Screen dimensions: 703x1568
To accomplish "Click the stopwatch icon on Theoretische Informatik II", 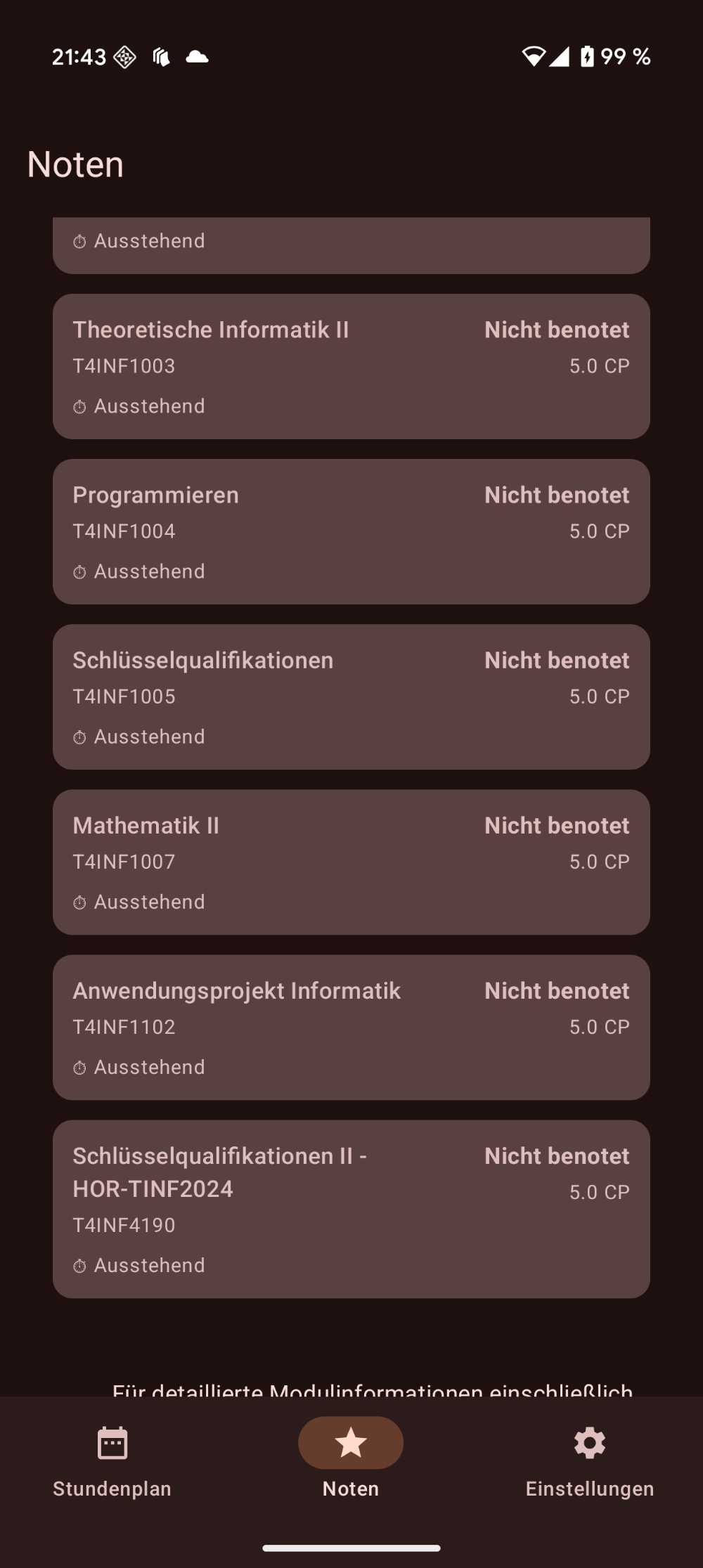I will tap(79, 406).
